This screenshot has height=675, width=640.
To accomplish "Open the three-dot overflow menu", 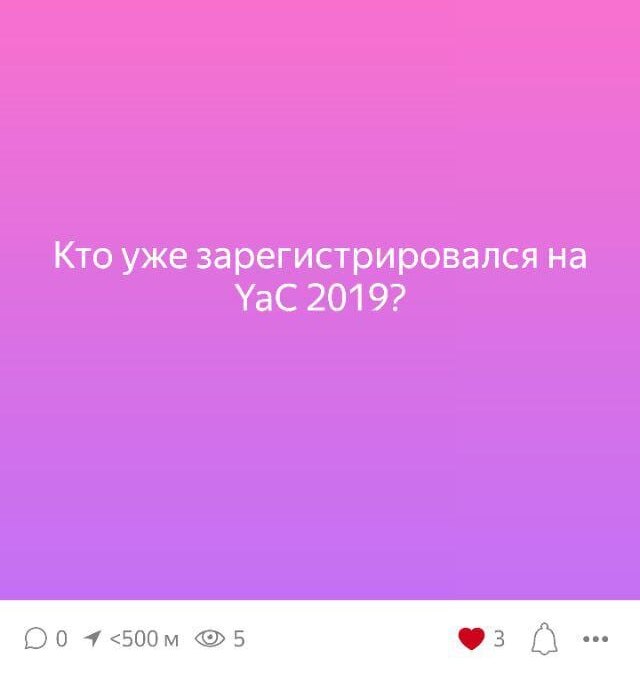I will [x=595, y=638].
